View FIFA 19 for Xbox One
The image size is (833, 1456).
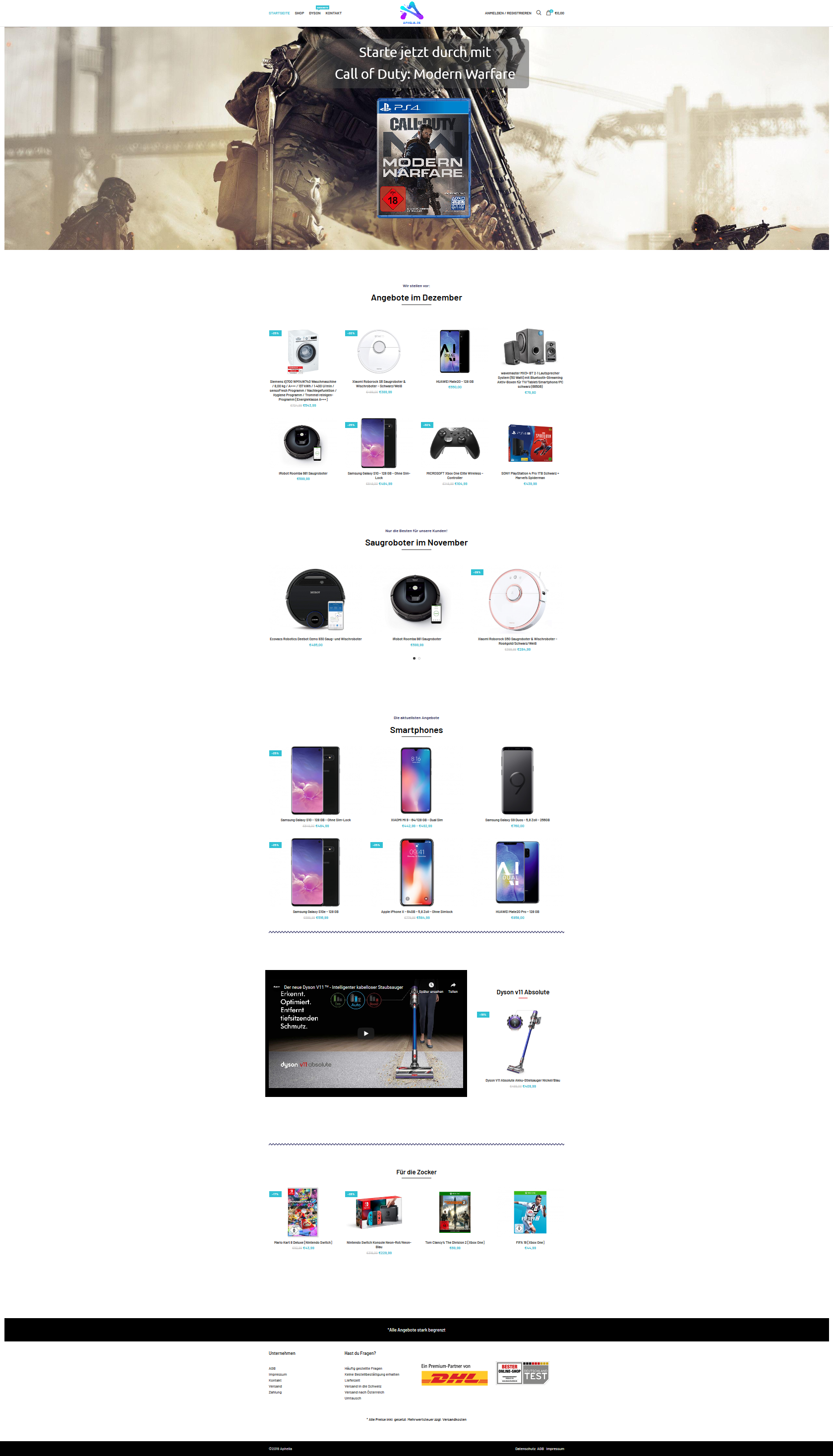[531, 1243]
